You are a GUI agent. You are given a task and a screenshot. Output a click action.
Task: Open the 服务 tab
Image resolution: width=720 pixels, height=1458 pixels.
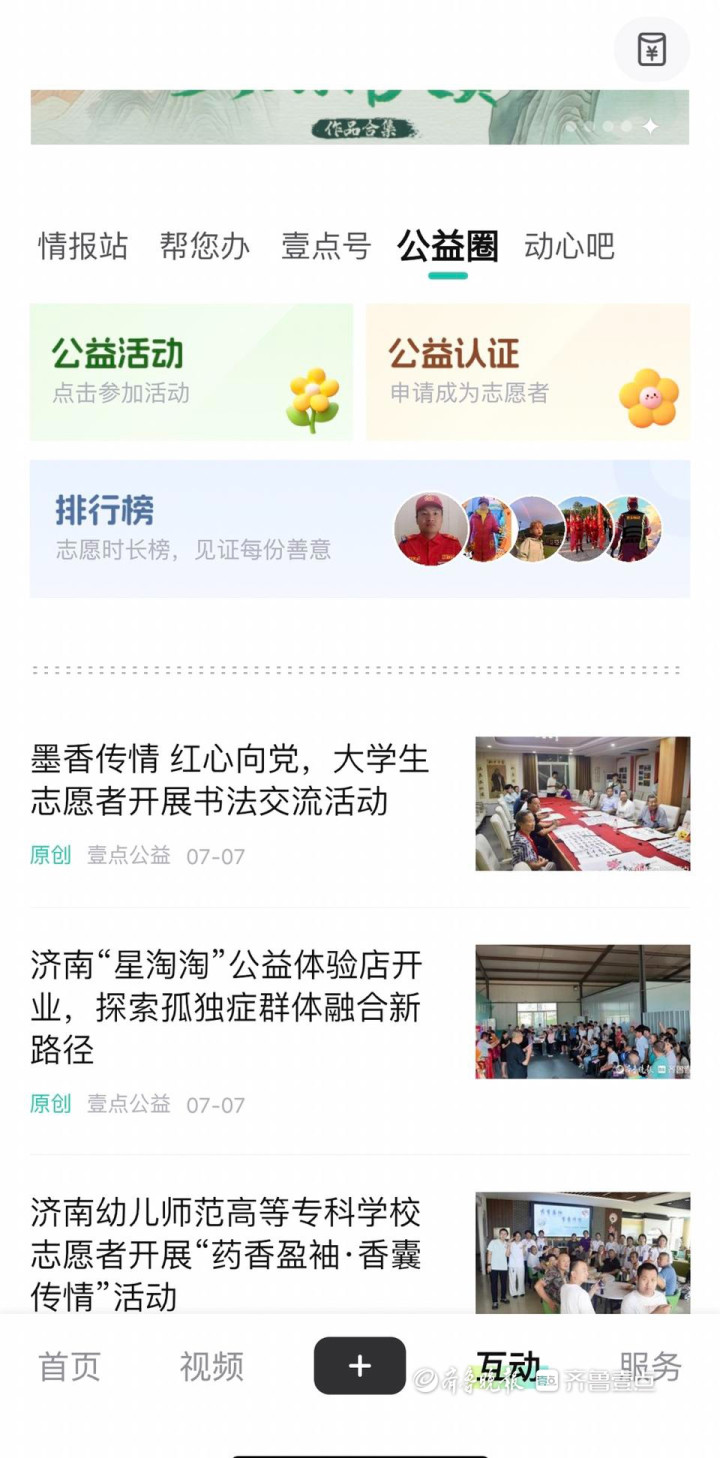650,1366
